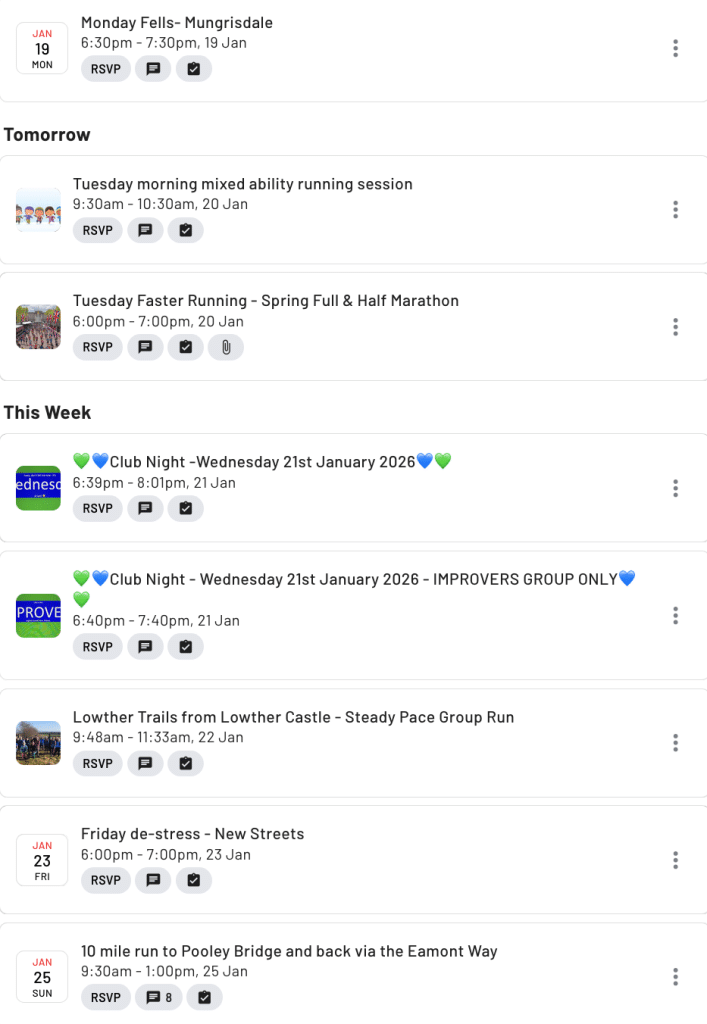707x1024 pixels.
Task: Open comments on Tuesday morning mixed ability session
Action: (145, 230)
